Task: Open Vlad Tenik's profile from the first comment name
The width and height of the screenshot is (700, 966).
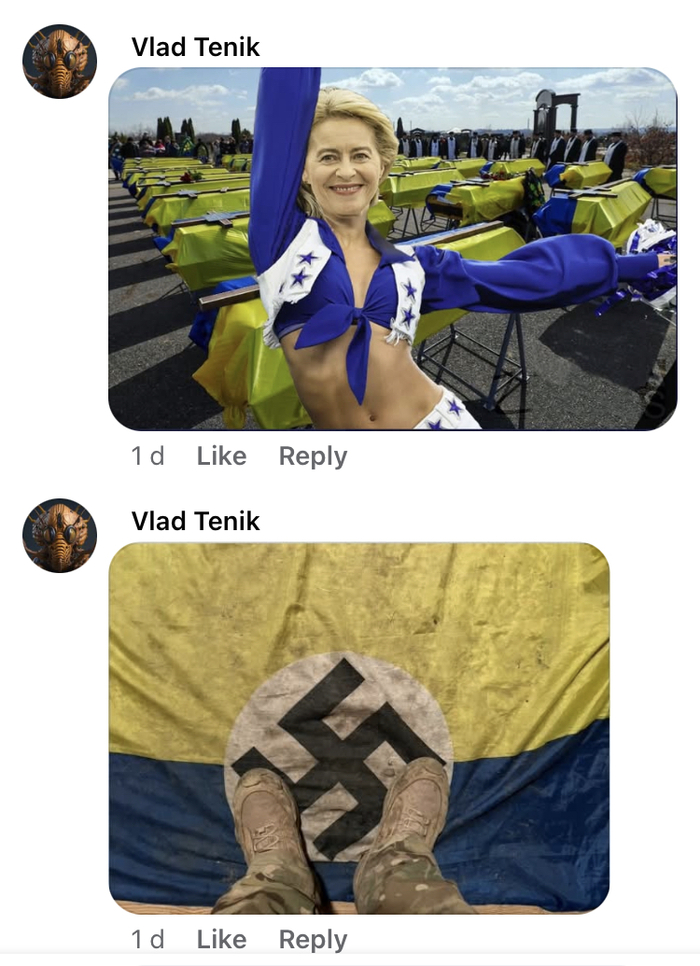Action: tap(195, 46)
